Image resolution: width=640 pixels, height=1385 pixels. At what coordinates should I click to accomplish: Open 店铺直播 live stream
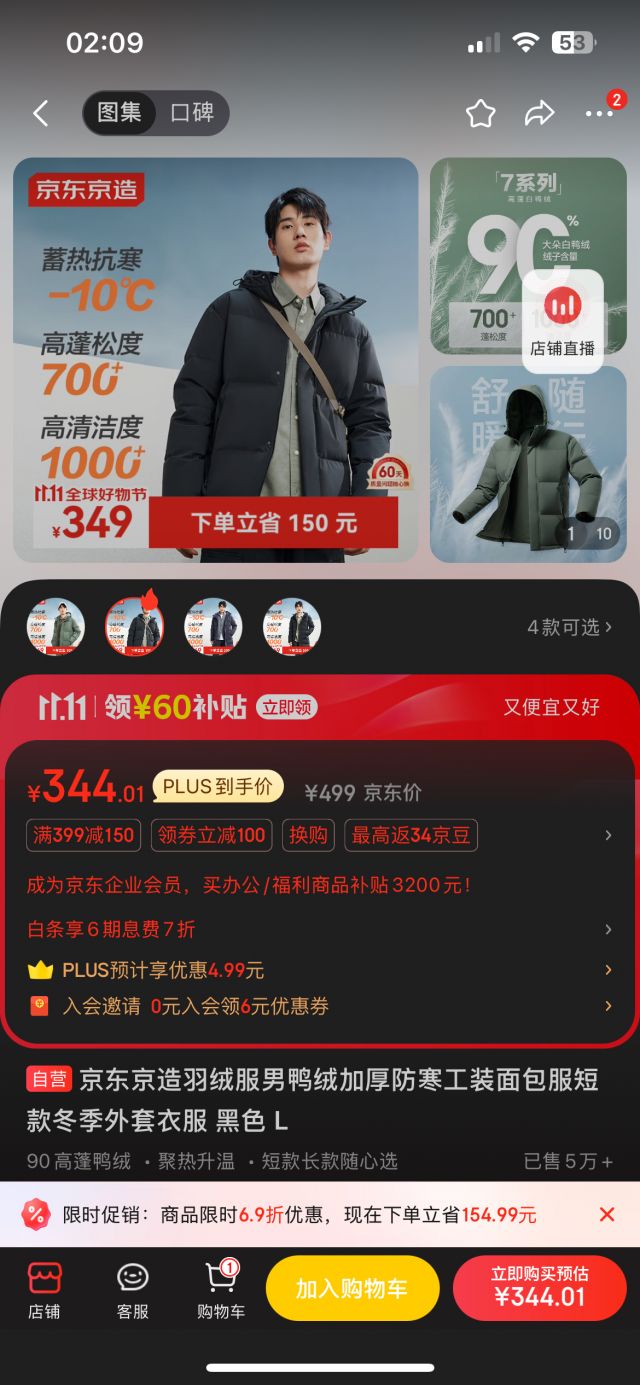point(562,322)
